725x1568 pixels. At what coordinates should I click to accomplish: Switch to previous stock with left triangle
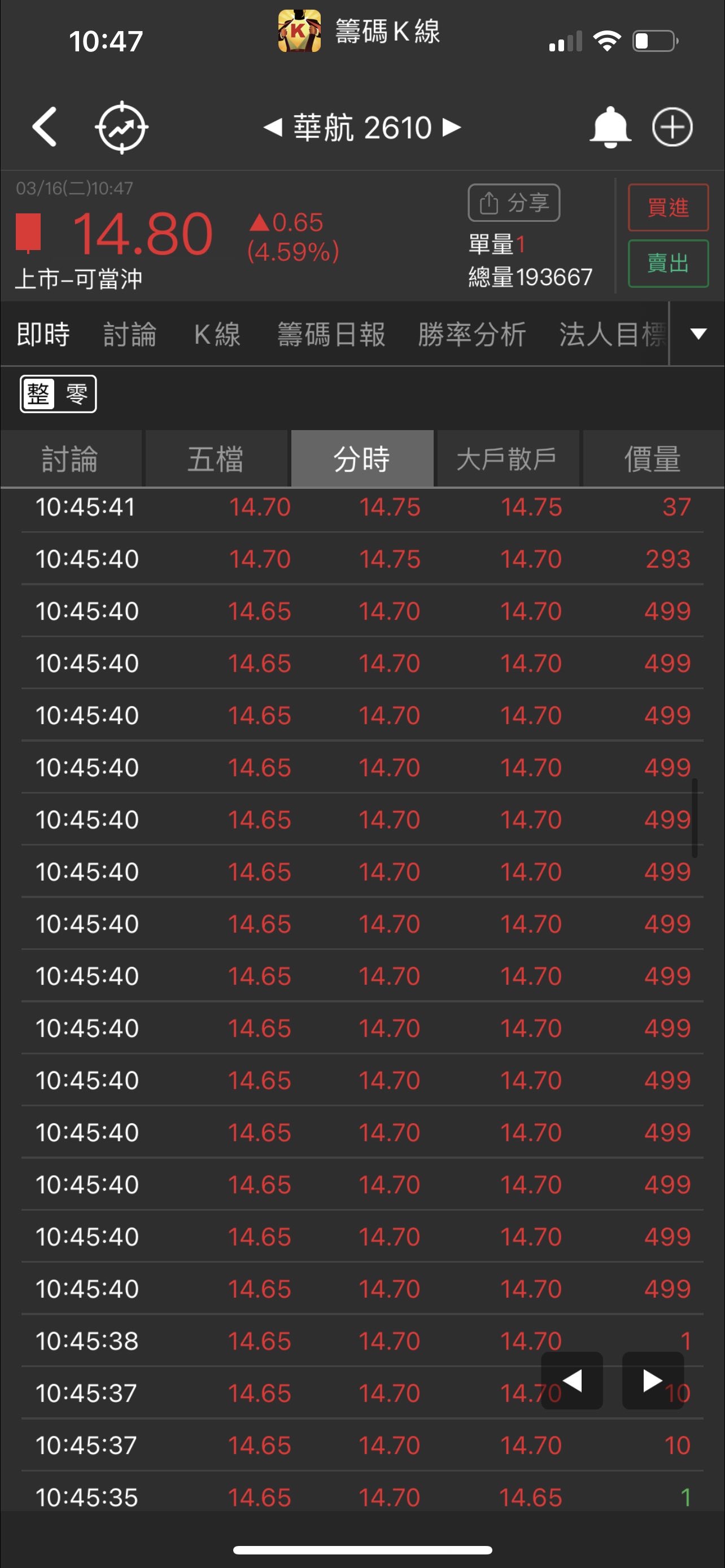point(273,127)
